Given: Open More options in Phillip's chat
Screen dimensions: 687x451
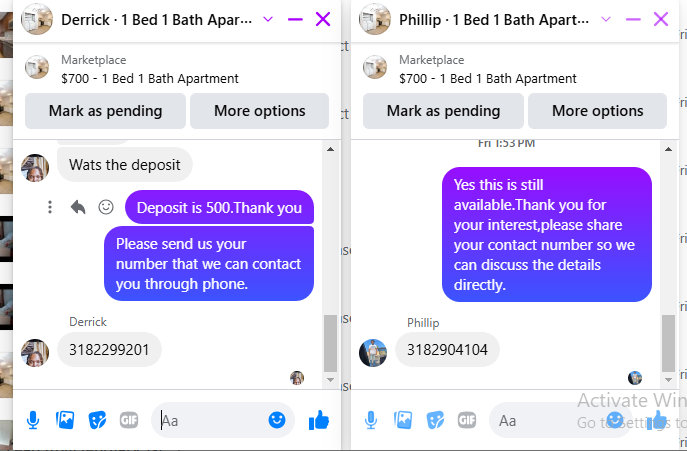Looking at the screenshot, I should coord(597,111).
